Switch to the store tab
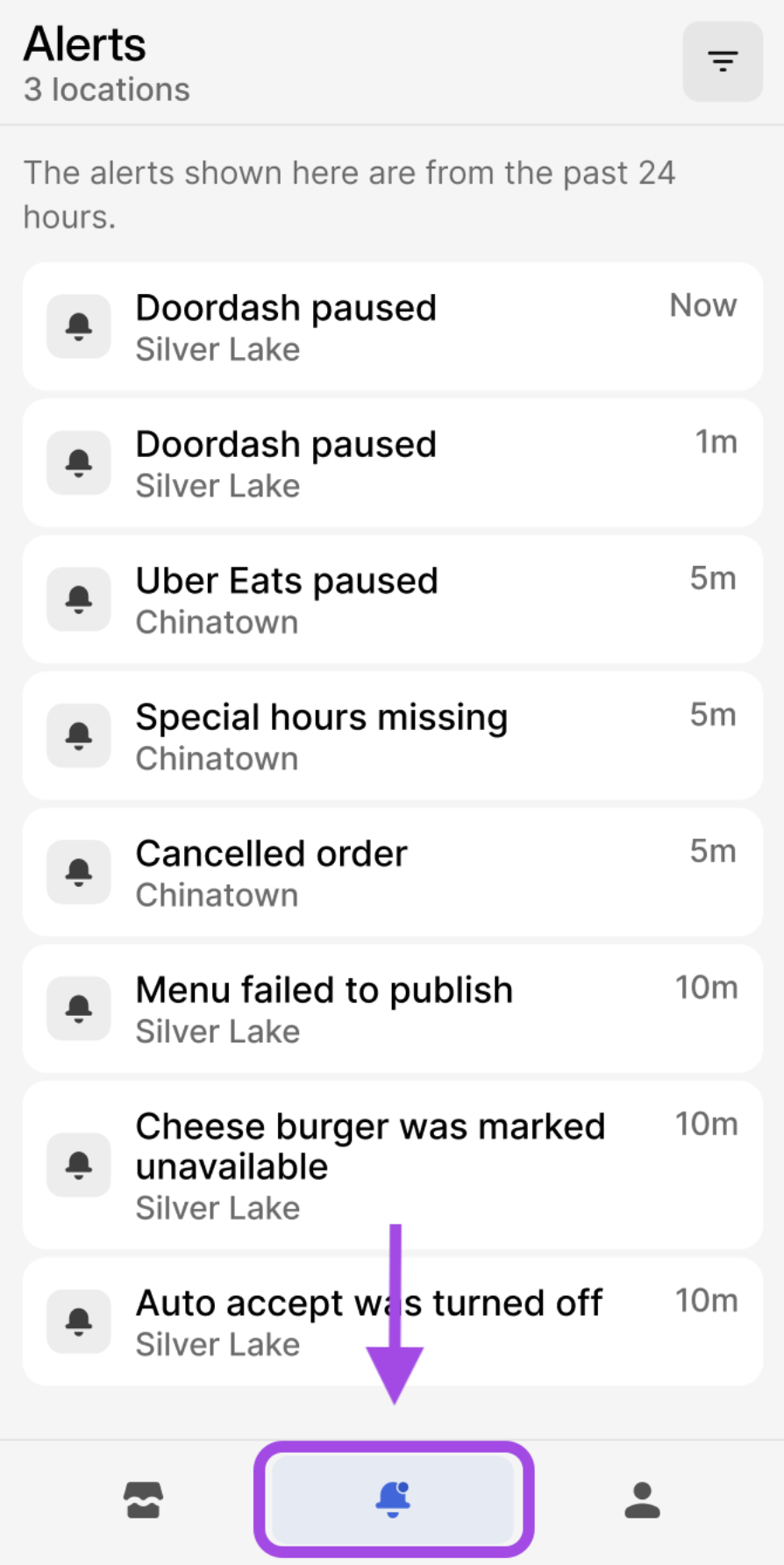The width and height of the screenshot is (784, 1565). [143, 1500]
